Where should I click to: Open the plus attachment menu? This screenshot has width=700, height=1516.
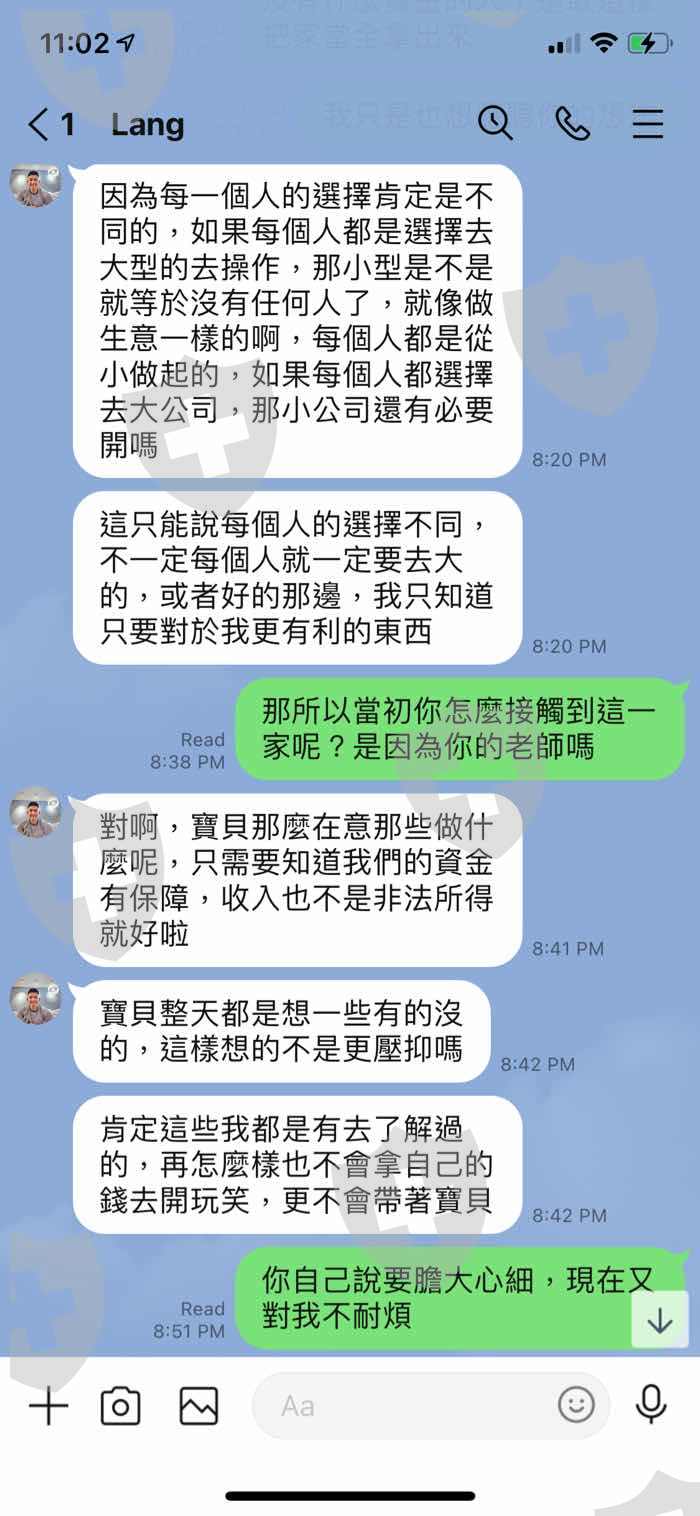coord(48,1406)
